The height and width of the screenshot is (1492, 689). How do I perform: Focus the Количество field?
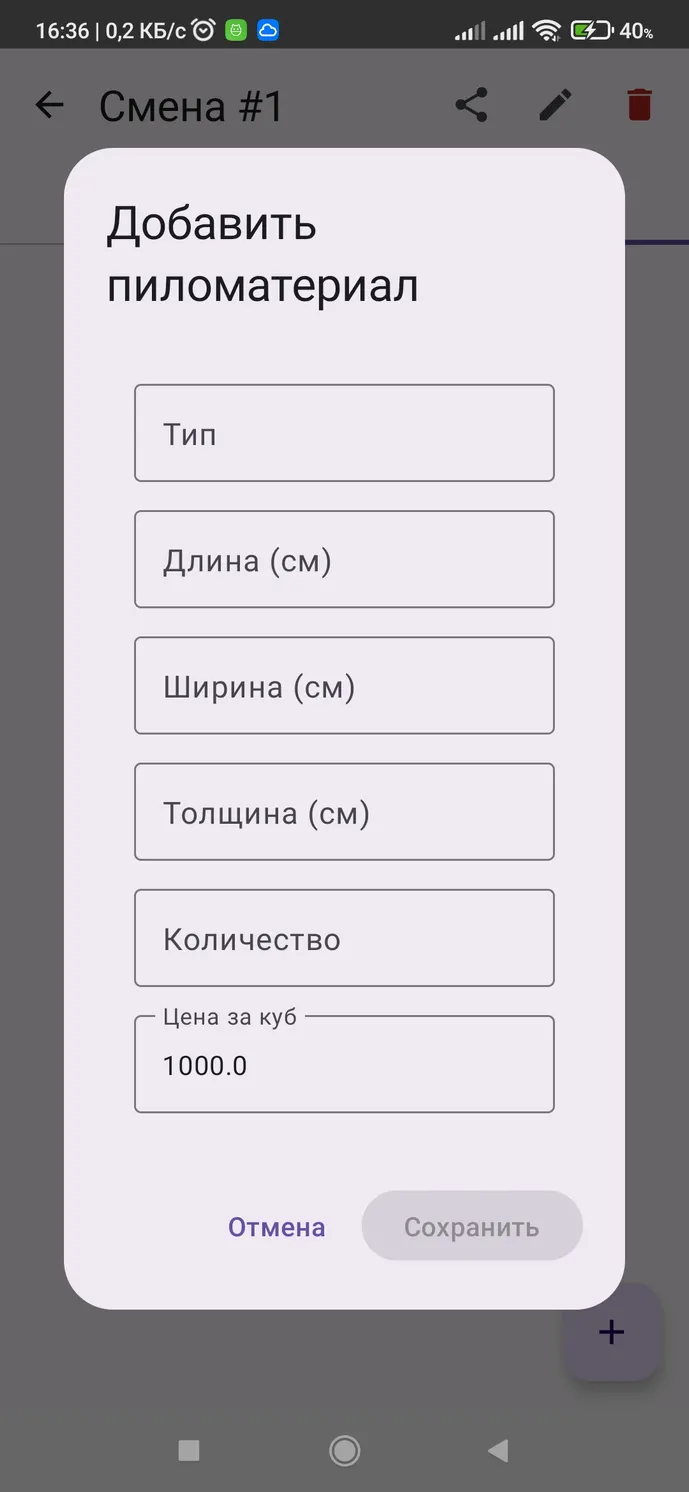click(x=344, y=938)
